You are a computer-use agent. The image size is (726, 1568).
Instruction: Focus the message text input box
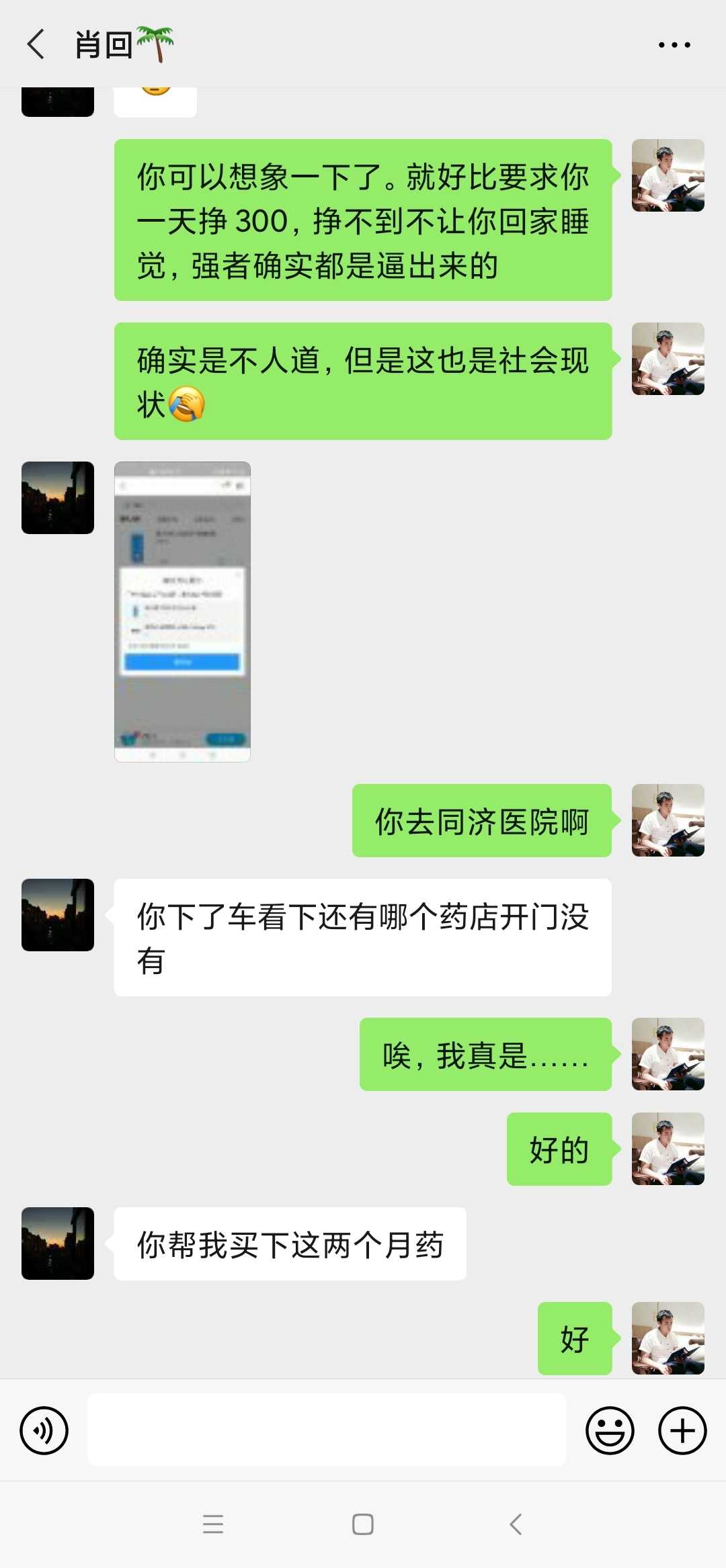point(327,1430)
